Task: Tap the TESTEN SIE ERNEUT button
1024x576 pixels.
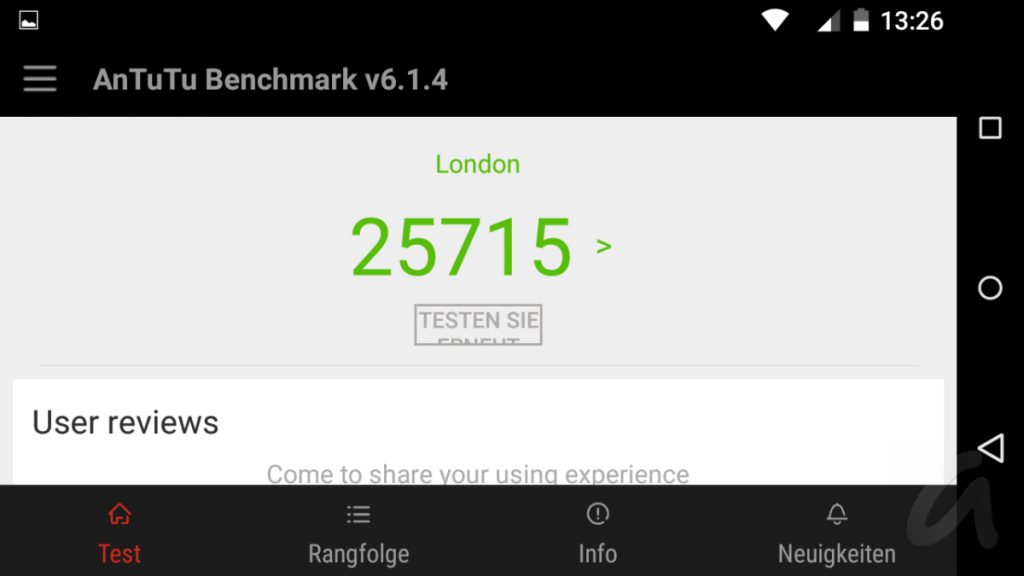Action: pyautogui.click(x=478, y=325)
